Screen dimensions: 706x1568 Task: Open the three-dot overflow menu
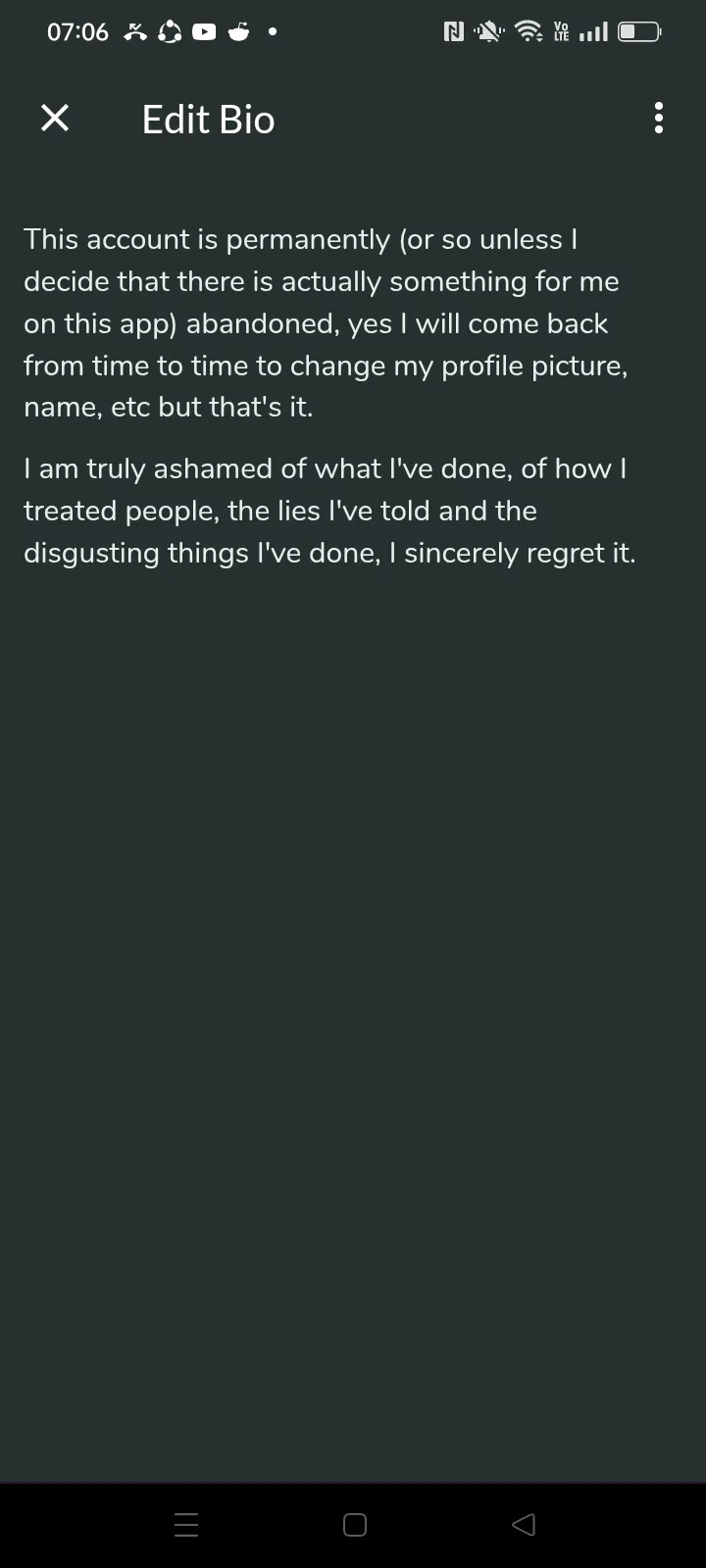(x=658, y=119)
